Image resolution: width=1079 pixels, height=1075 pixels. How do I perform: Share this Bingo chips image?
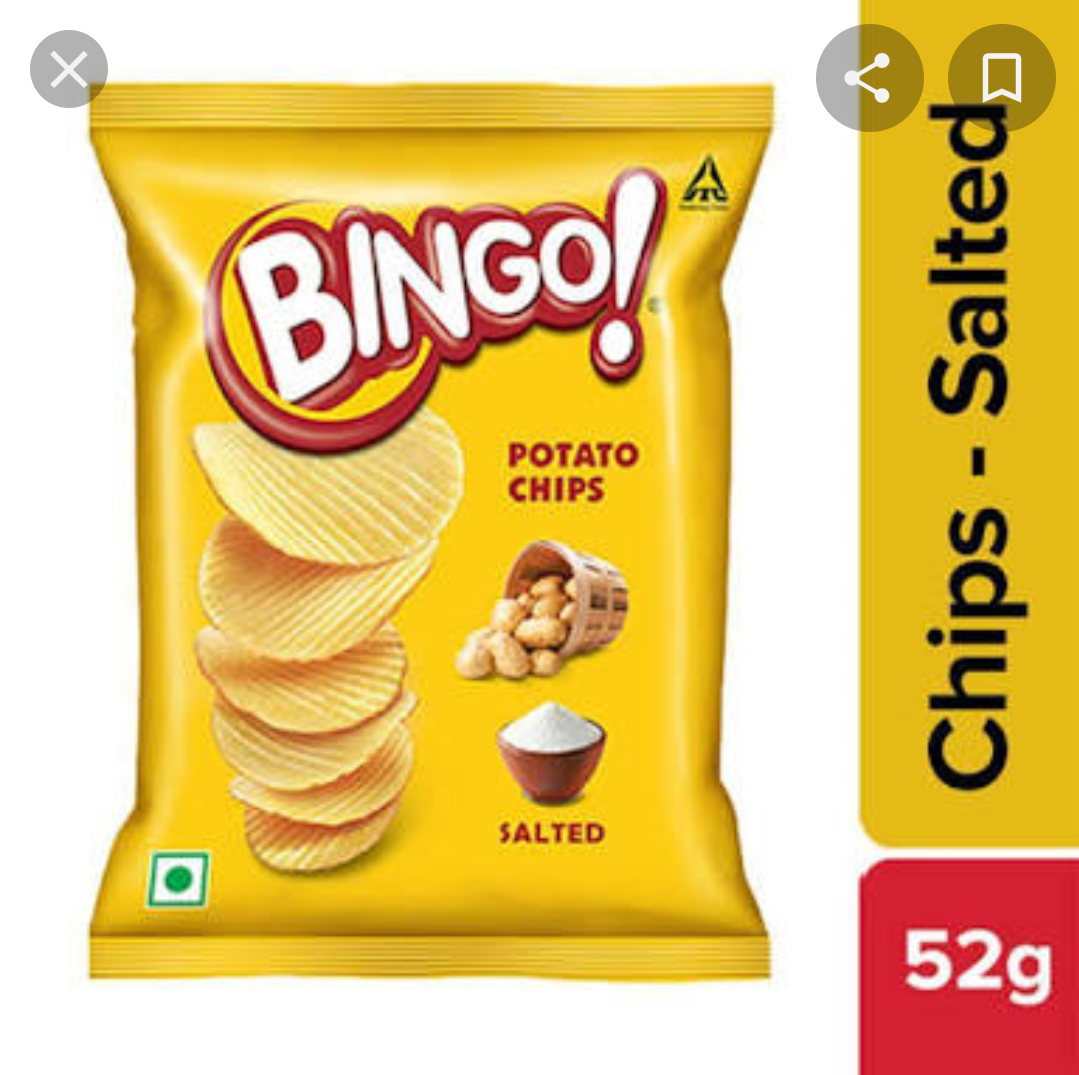pos(868,77)
